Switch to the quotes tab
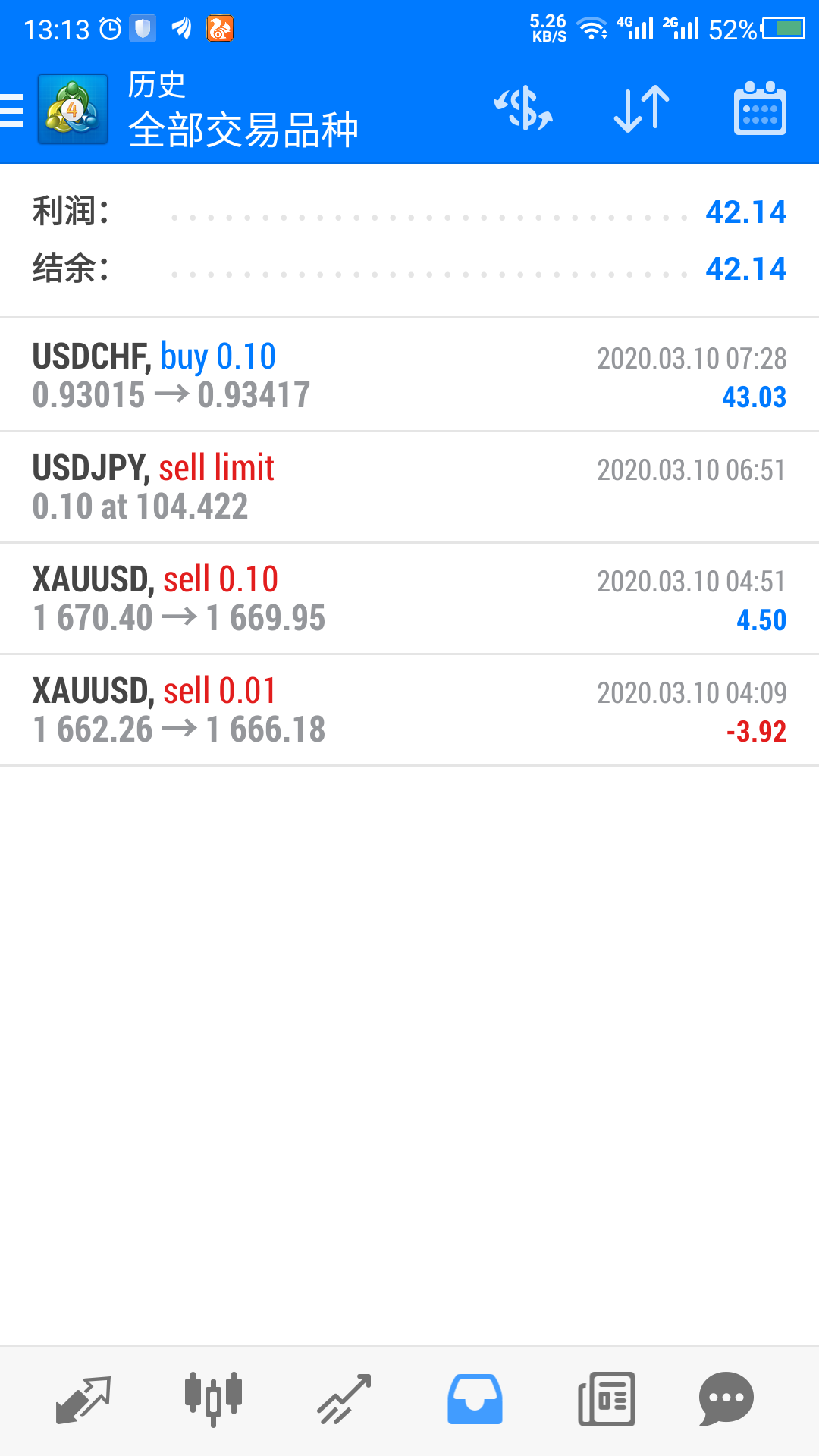 coord(83,1399)
